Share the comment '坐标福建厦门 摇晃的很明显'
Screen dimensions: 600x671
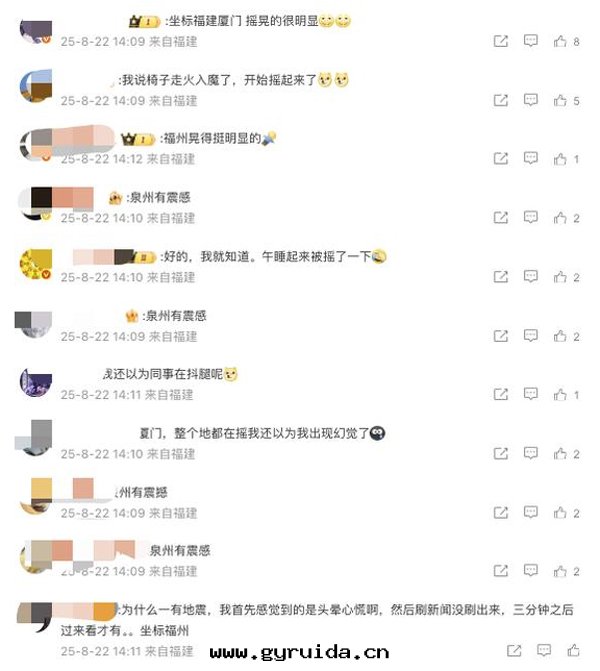pos(501,41)
